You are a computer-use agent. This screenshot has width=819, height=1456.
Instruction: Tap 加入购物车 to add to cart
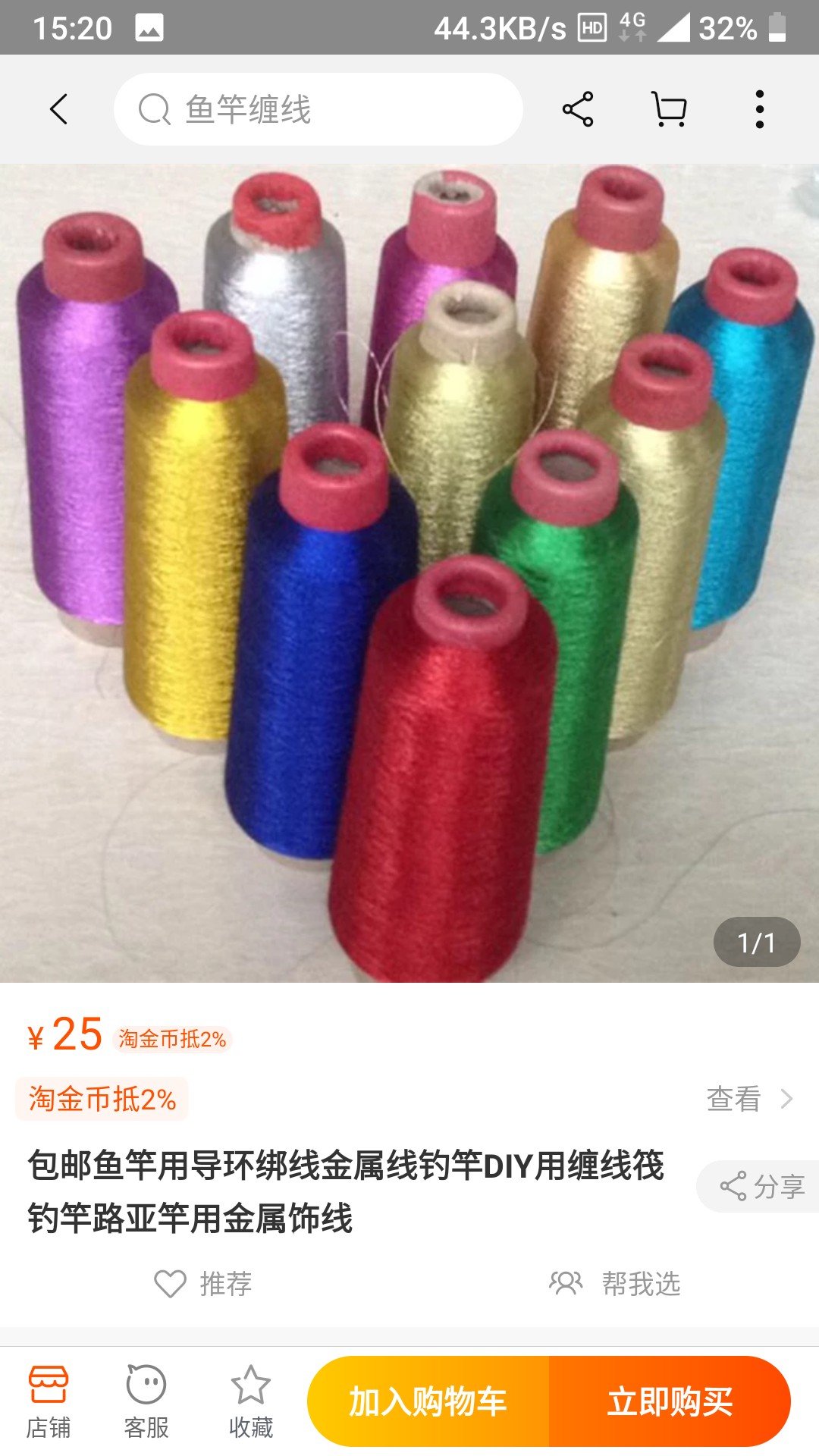tap(428, 1403)
